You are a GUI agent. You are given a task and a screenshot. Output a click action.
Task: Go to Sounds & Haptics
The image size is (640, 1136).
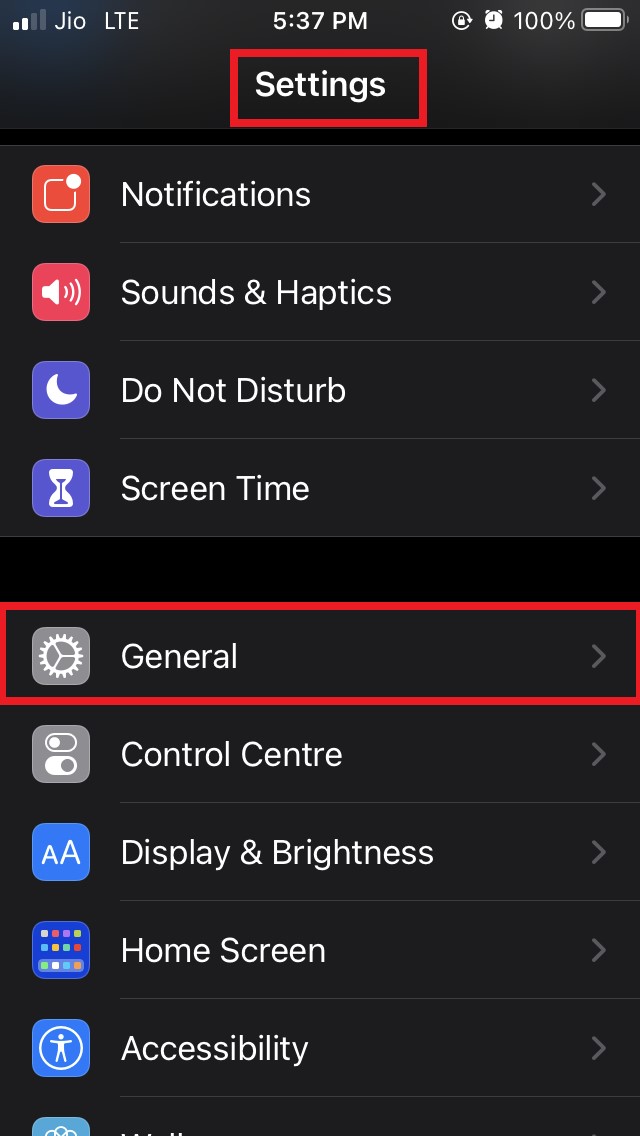tap(320, 292)
